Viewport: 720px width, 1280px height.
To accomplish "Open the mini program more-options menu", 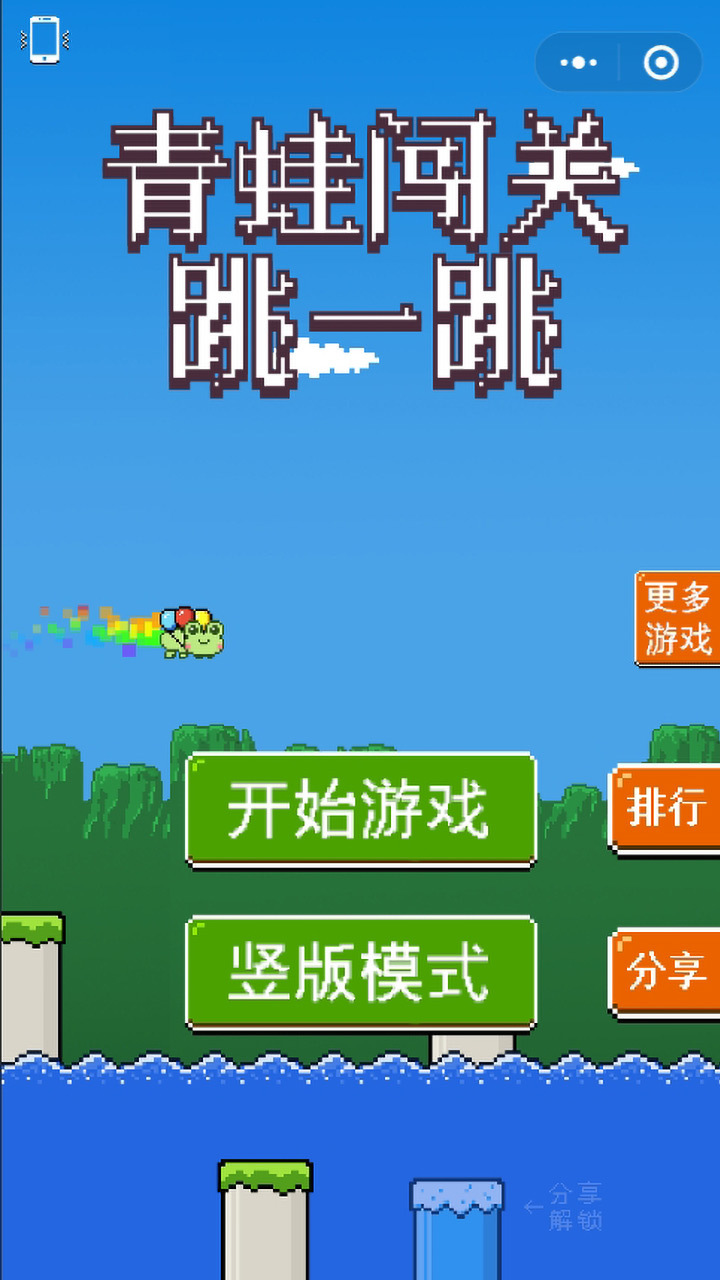I will (579, 63).
